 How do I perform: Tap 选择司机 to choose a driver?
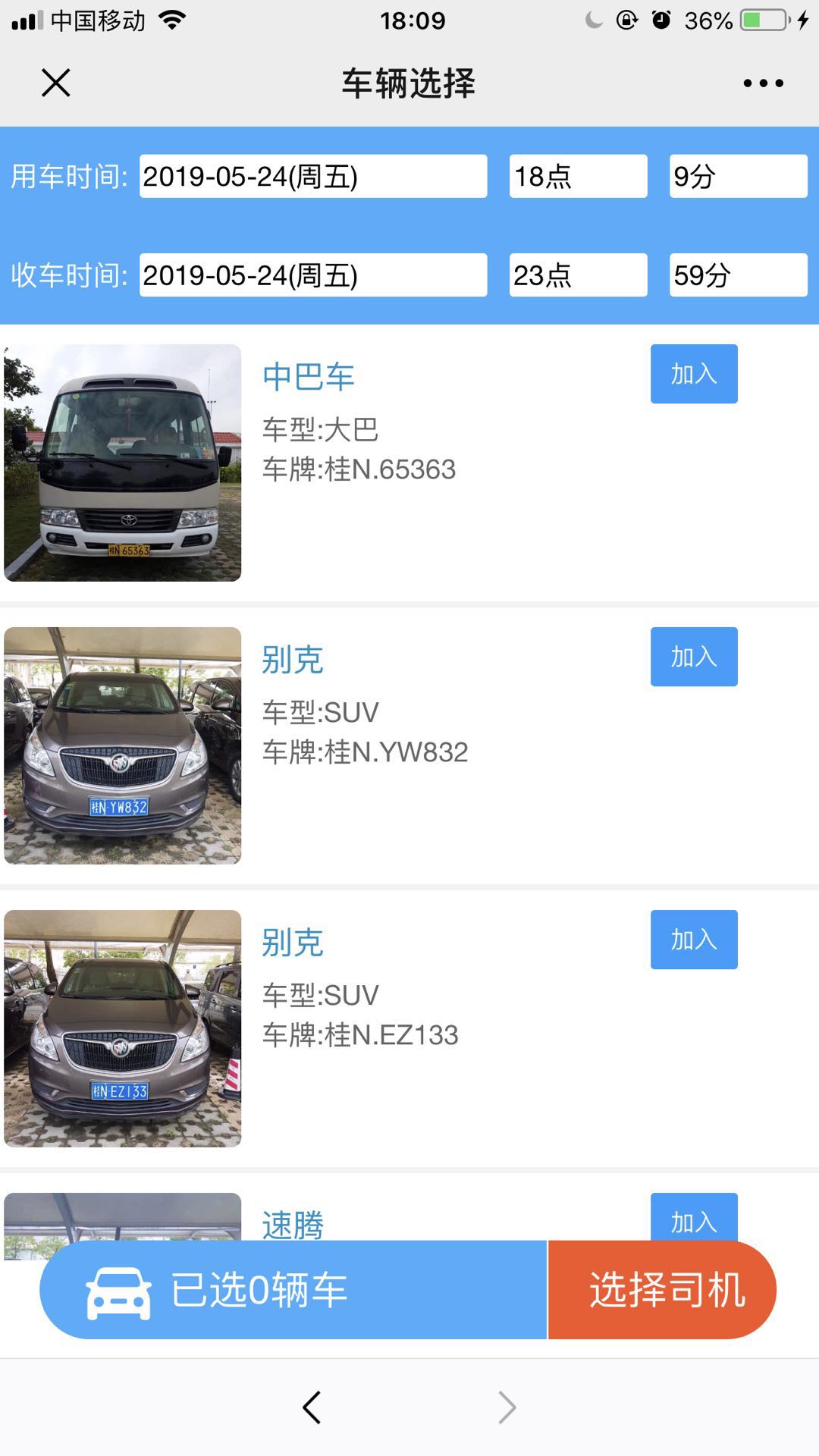coord(663,1290)
